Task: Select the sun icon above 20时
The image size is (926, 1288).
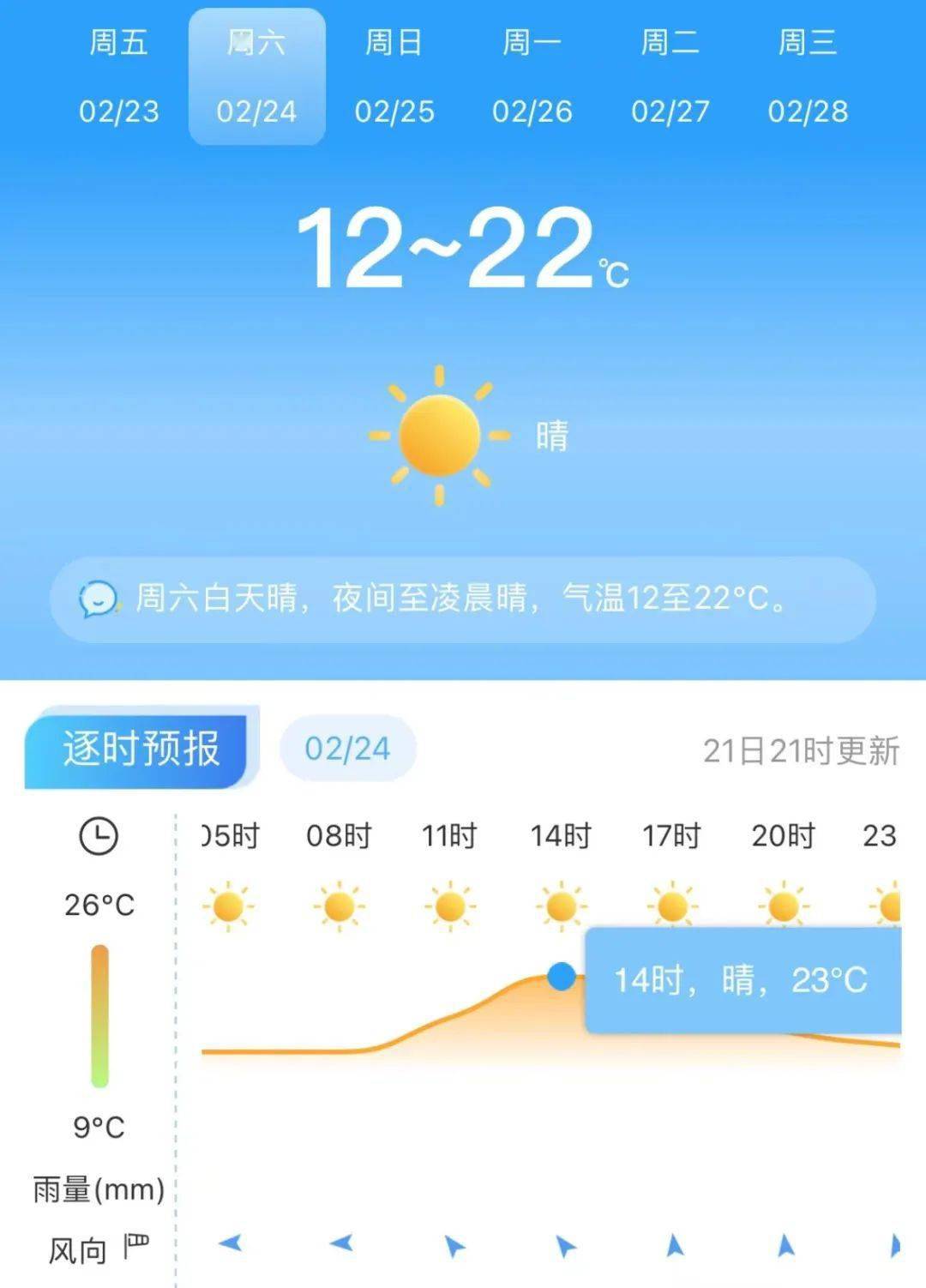Action: click(x=779, y=905)
